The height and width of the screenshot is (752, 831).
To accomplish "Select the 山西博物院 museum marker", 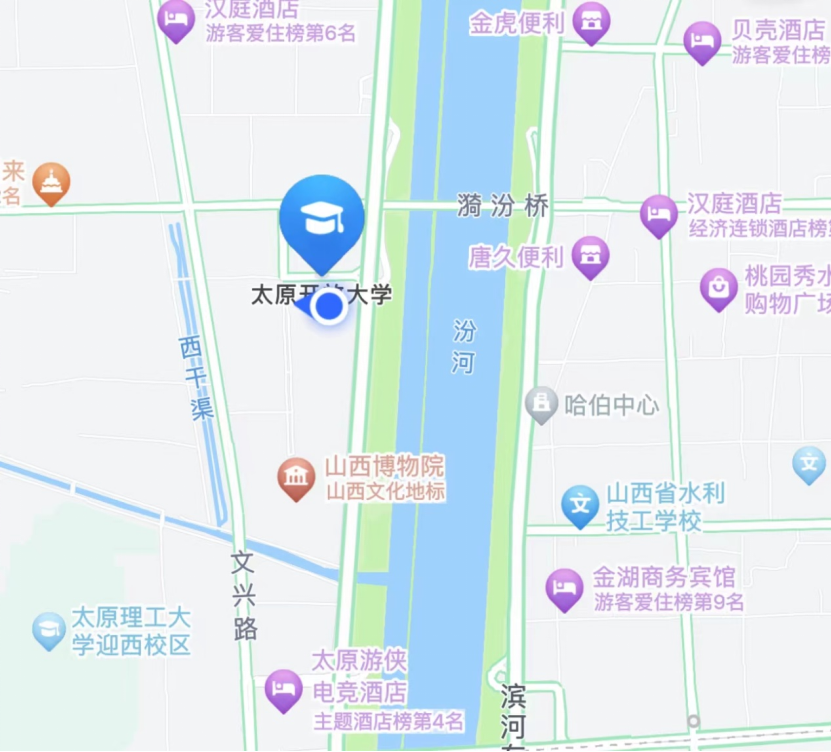I will [296, 479].
